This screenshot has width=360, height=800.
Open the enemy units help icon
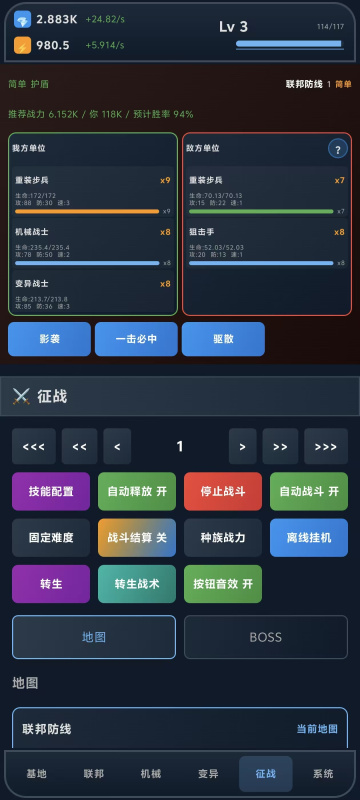[338, 149]
